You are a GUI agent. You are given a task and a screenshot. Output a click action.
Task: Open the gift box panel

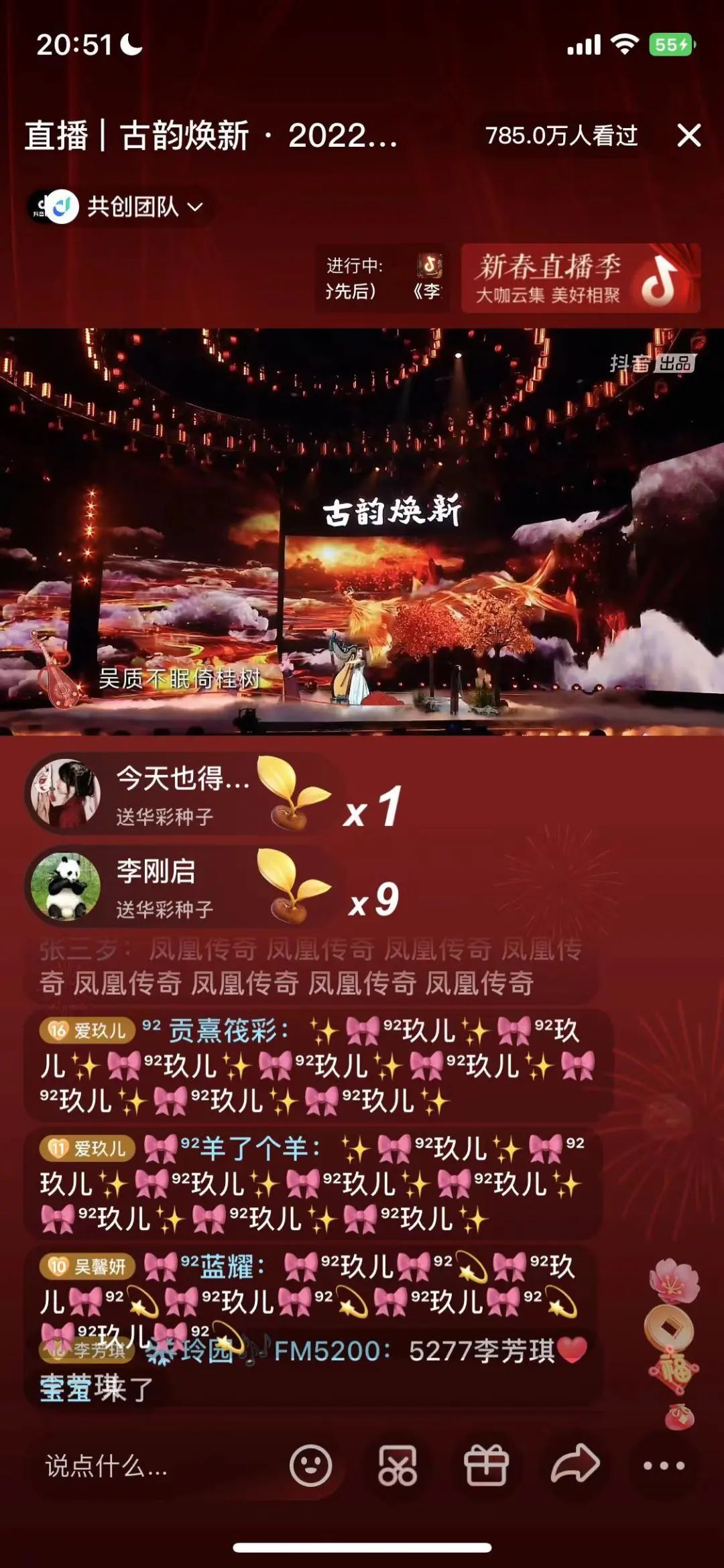486,1465
